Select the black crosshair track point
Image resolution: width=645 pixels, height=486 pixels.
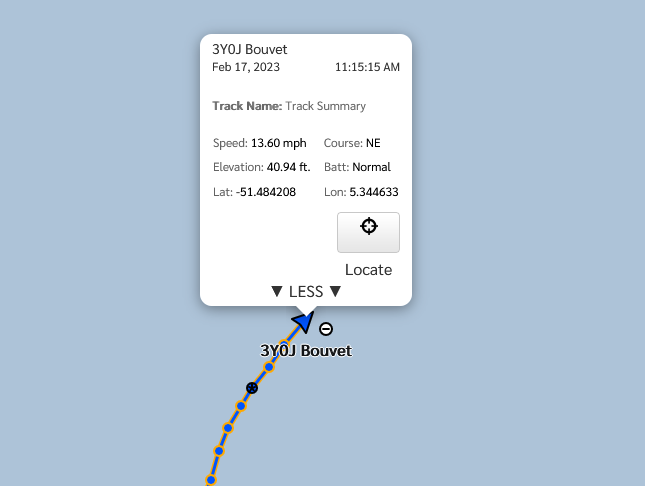click(x=252, y=387)
